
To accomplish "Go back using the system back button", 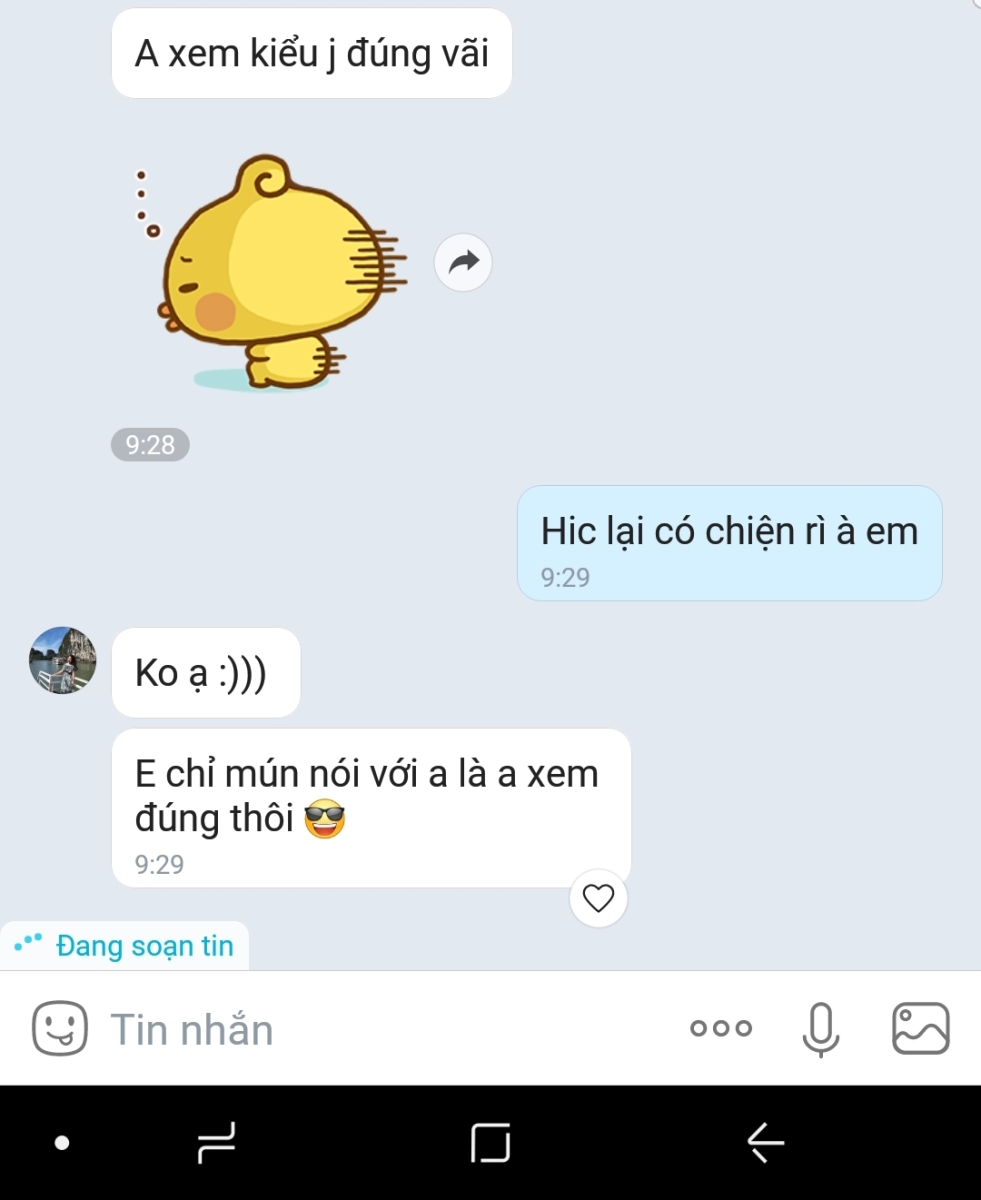I will pyautogui.click(x=766, y=1142).
